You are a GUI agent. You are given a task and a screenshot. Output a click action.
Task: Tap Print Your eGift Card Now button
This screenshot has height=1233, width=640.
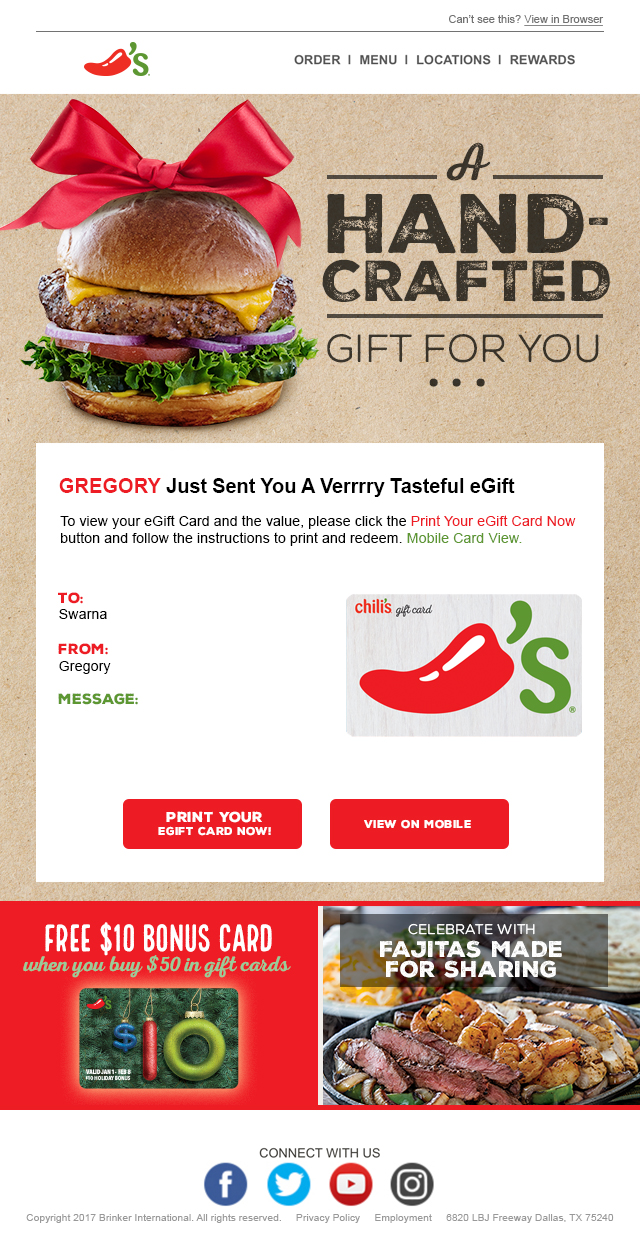click(212, 824)
